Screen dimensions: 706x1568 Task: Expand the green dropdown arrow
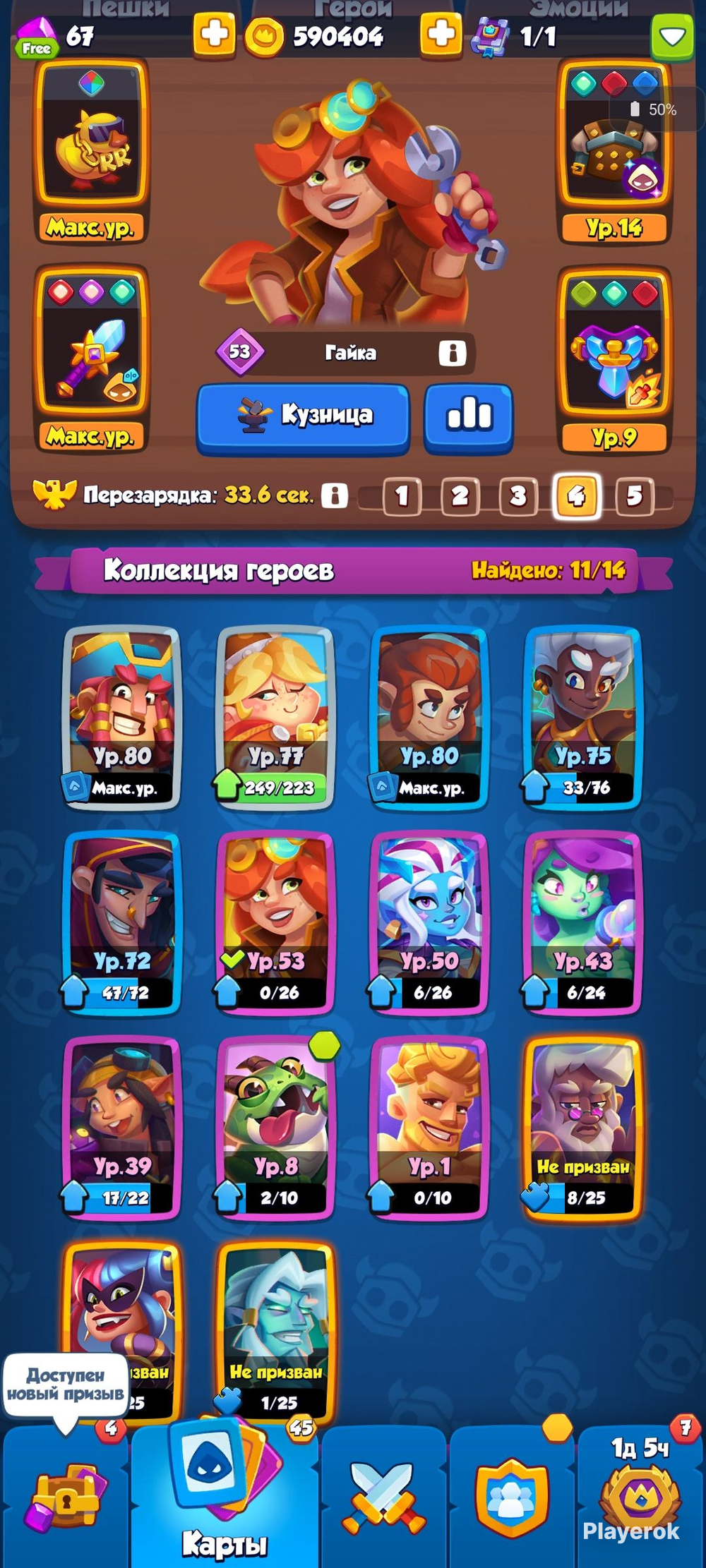[672, 38]
